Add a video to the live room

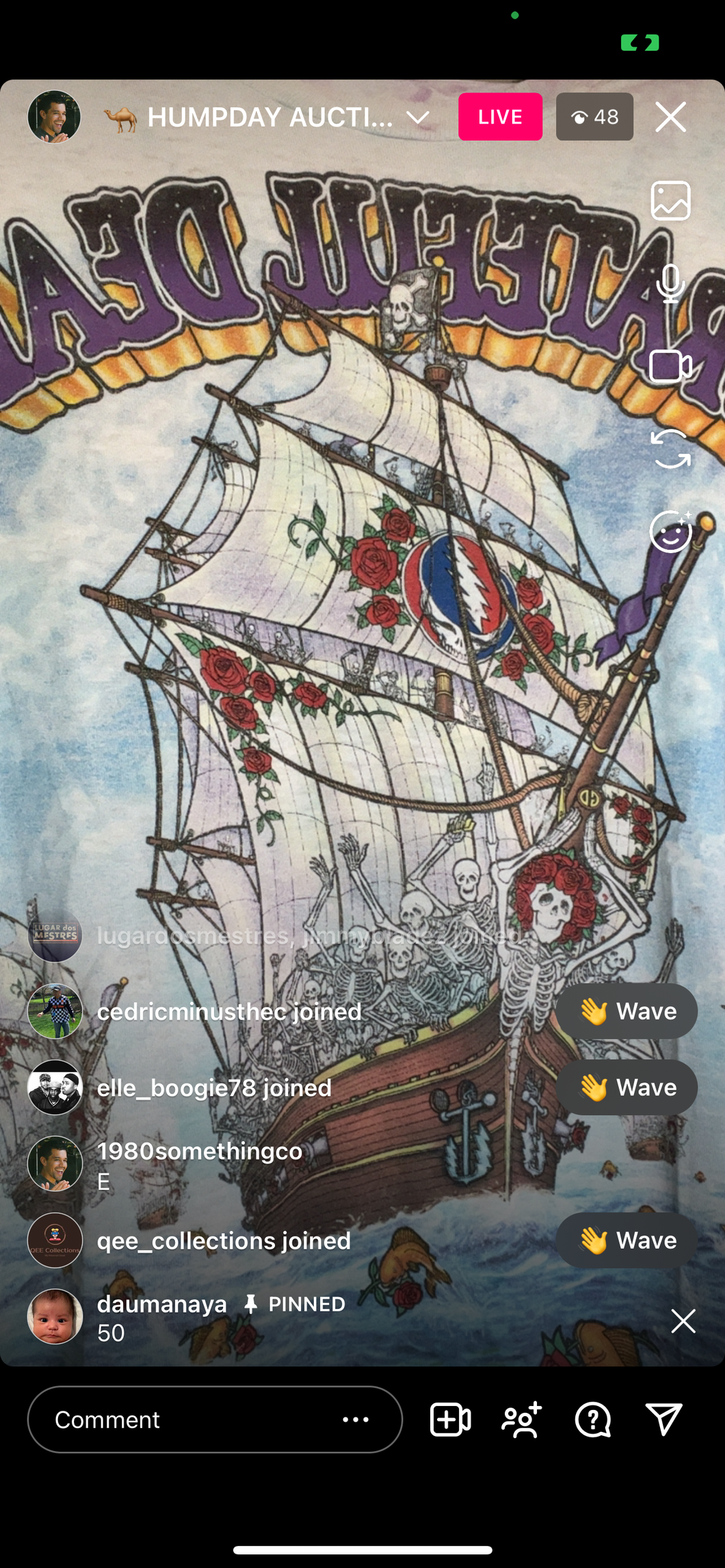click(450, 1420)
